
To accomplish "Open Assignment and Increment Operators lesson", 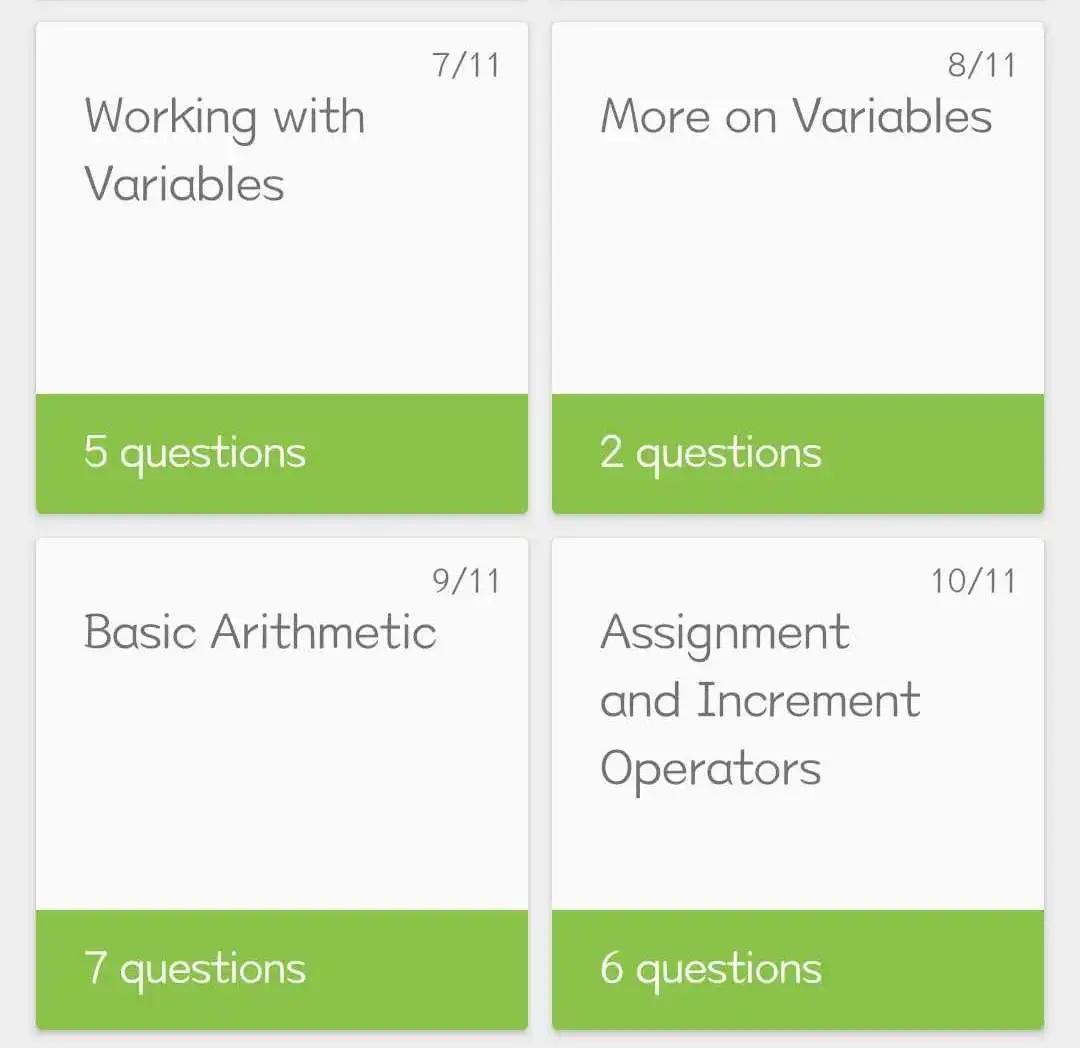I will pos(797,783).
